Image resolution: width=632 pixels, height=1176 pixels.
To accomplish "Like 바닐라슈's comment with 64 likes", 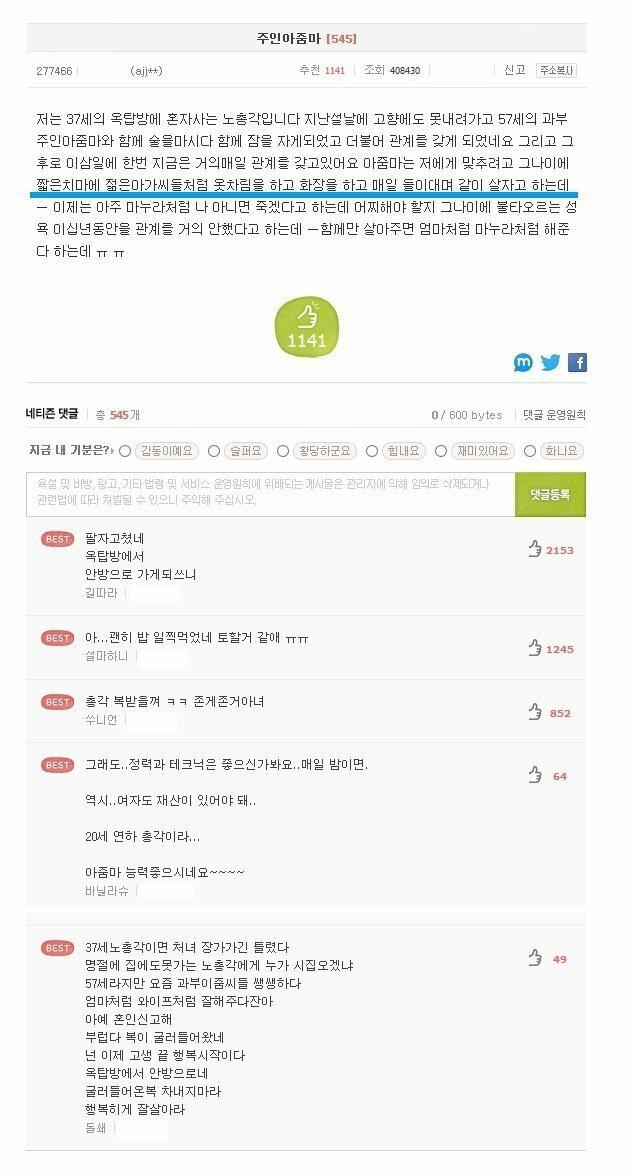I will (535, 775).
